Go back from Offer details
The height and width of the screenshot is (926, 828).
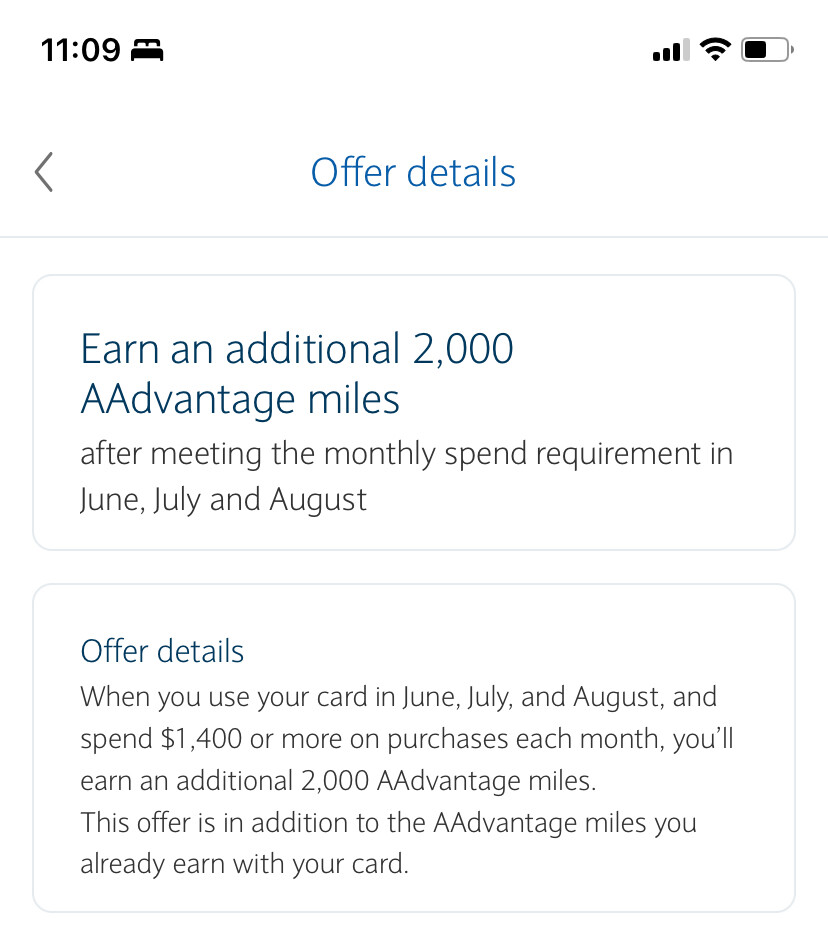pos(44,172)
